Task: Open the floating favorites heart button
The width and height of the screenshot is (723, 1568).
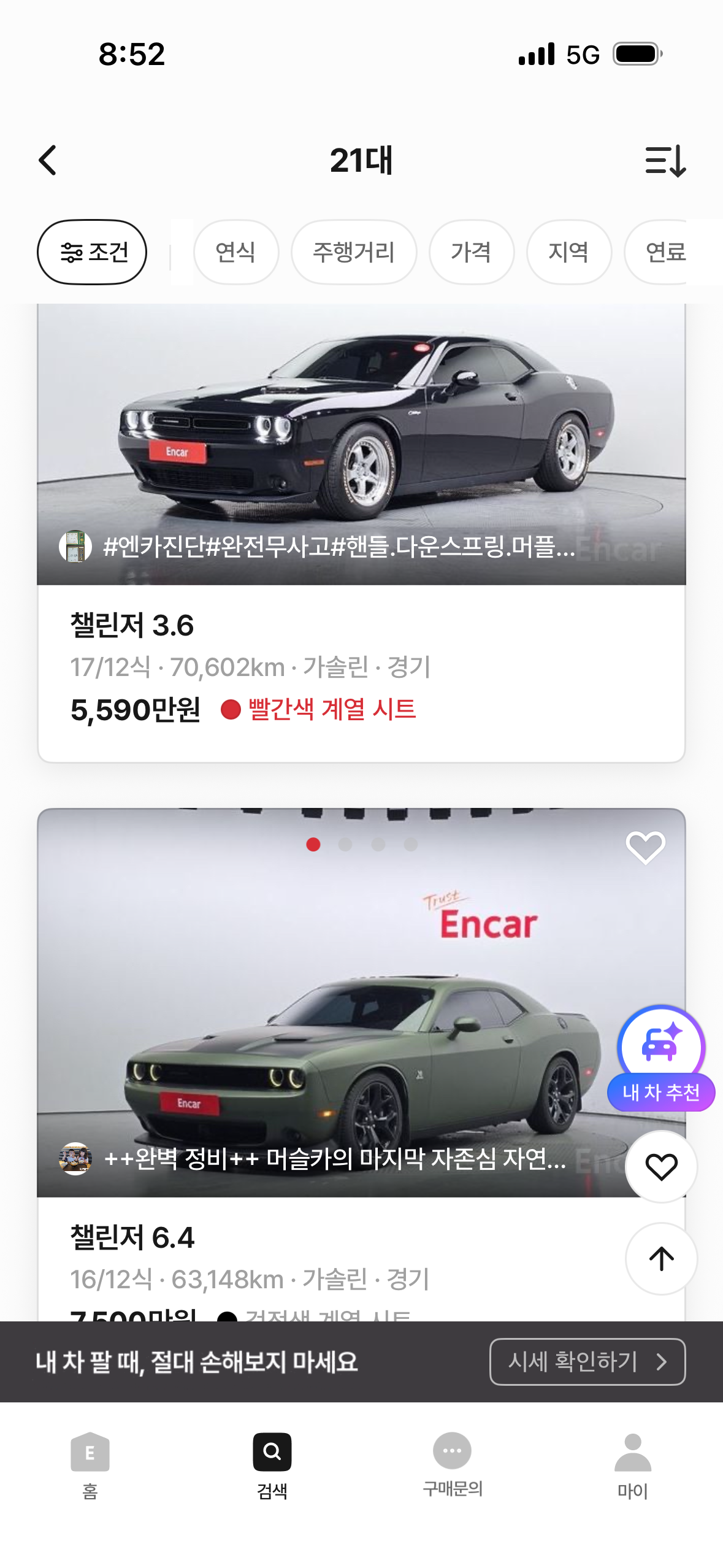Action: 661,1166
